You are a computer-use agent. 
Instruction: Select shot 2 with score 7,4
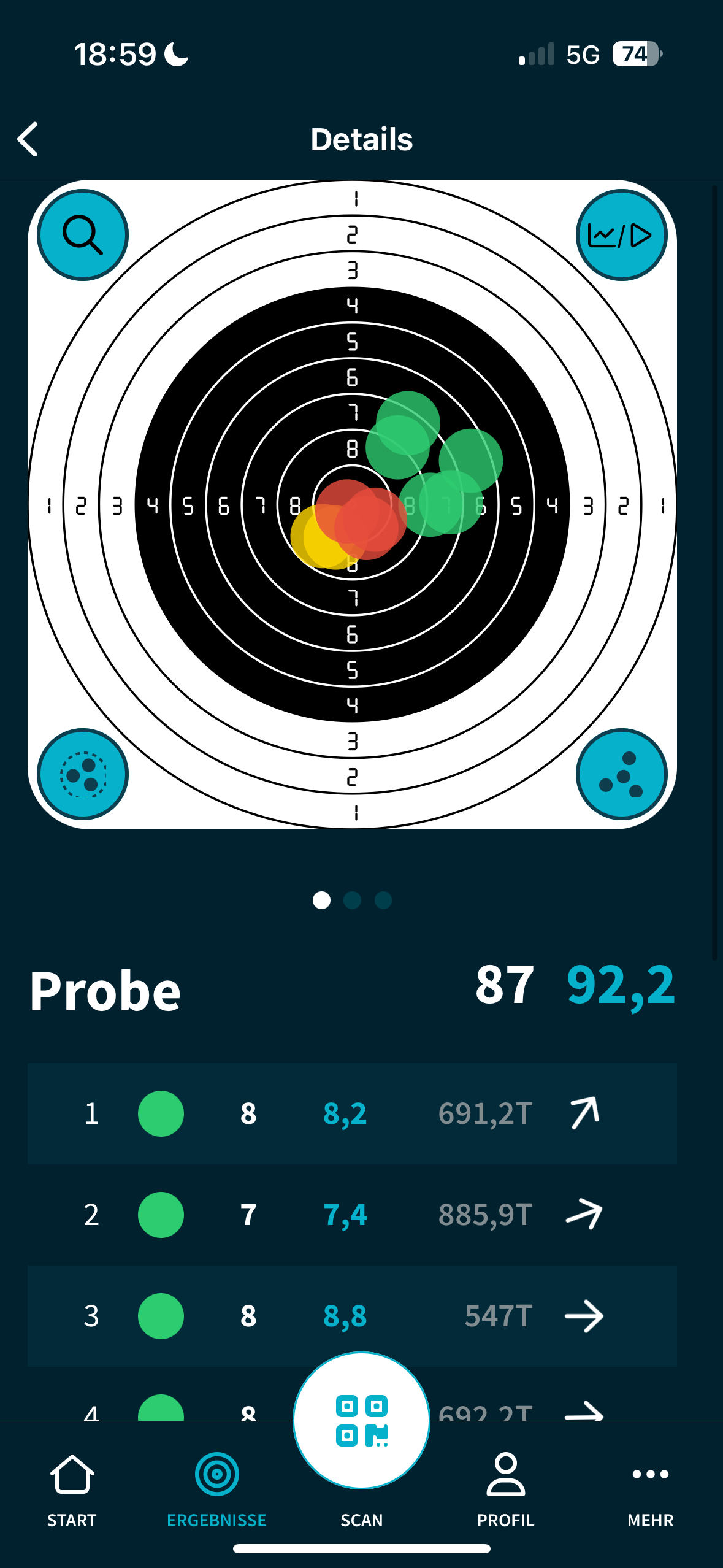coord(352,1215)
